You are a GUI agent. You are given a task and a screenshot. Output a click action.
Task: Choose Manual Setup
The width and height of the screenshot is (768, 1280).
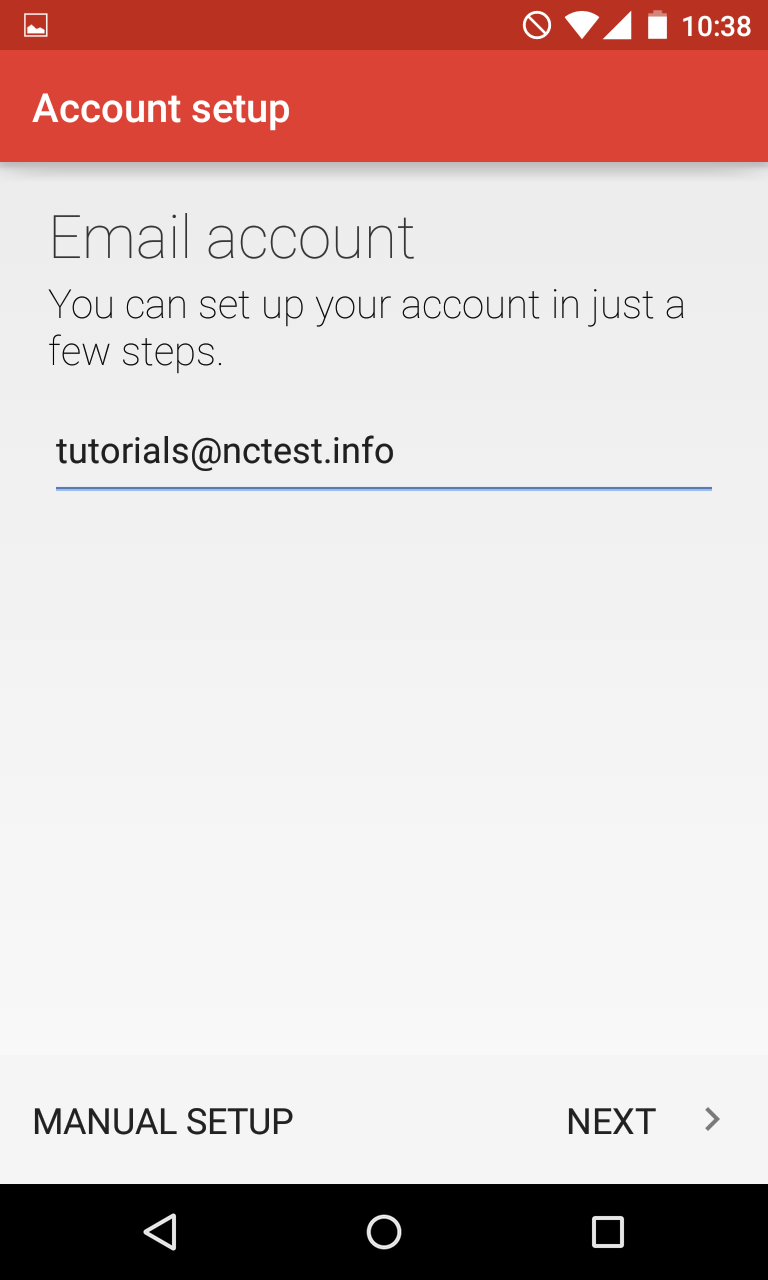click(x=163, y=1121)
